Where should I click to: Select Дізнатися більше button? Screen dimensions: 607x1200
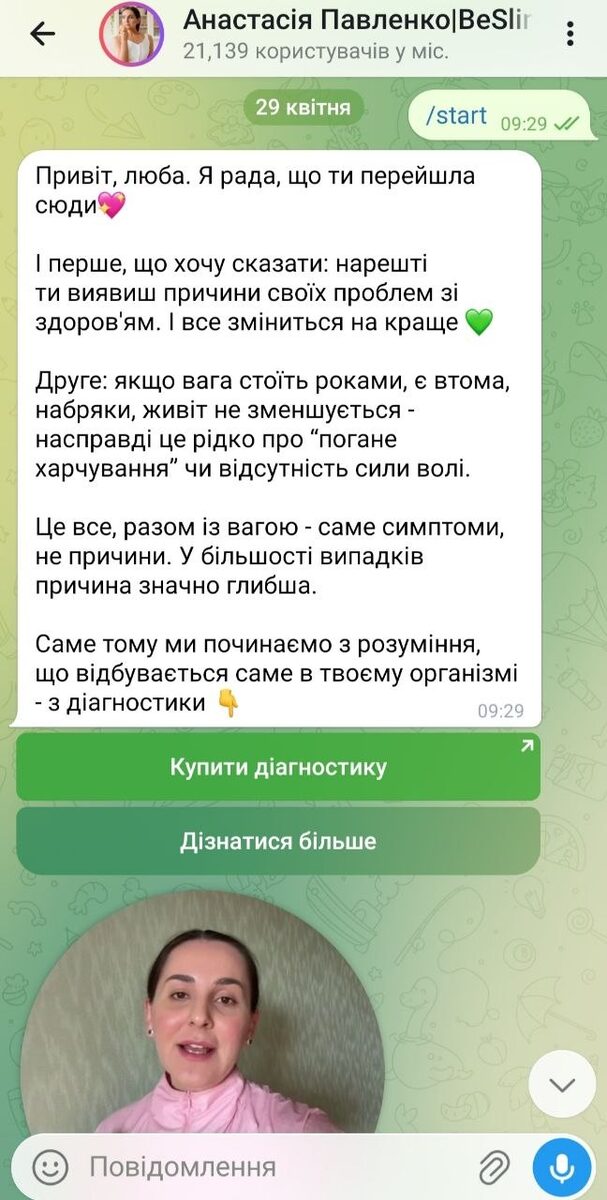pyautogui.click(x=278, y=841)
